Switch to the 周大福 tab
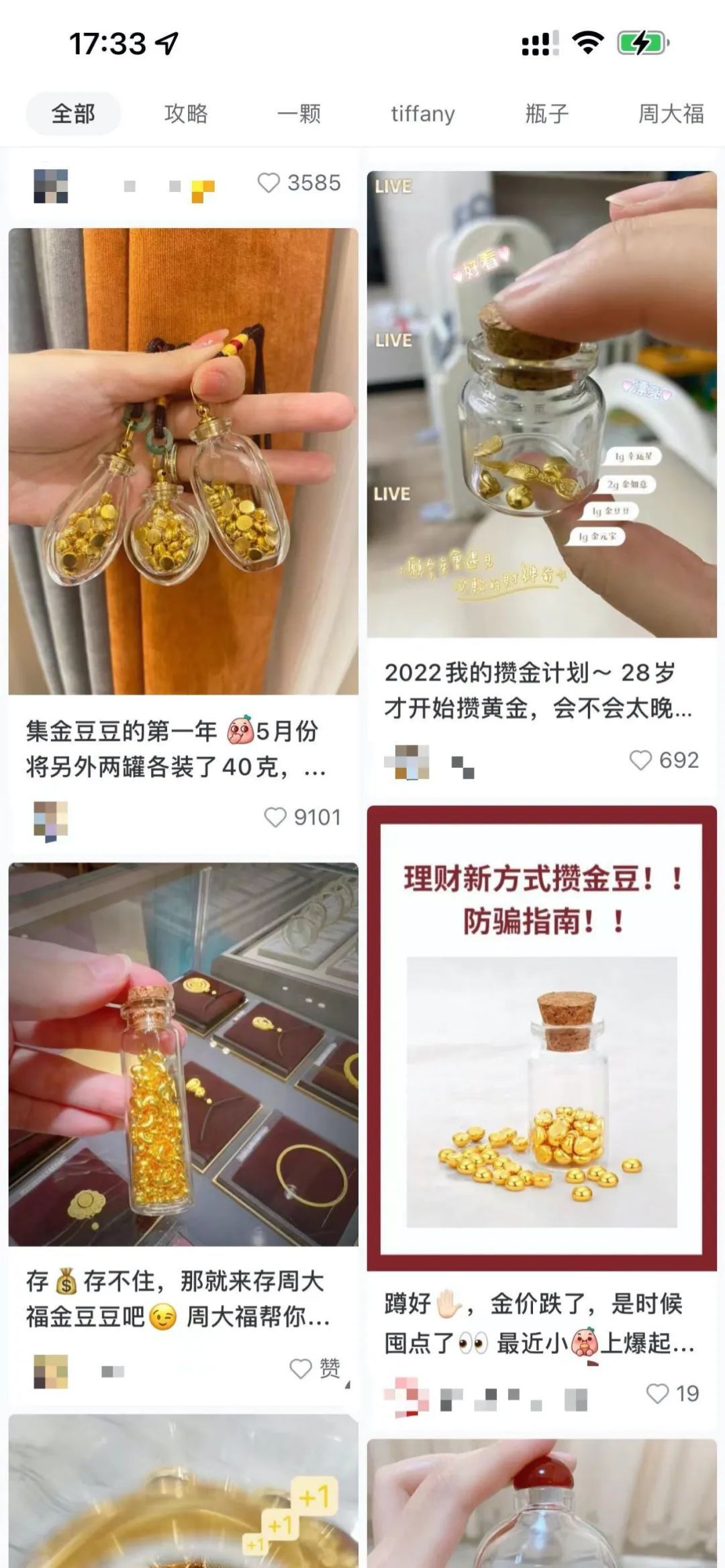Screen dimensions: 725x1568 coord(670,113)
